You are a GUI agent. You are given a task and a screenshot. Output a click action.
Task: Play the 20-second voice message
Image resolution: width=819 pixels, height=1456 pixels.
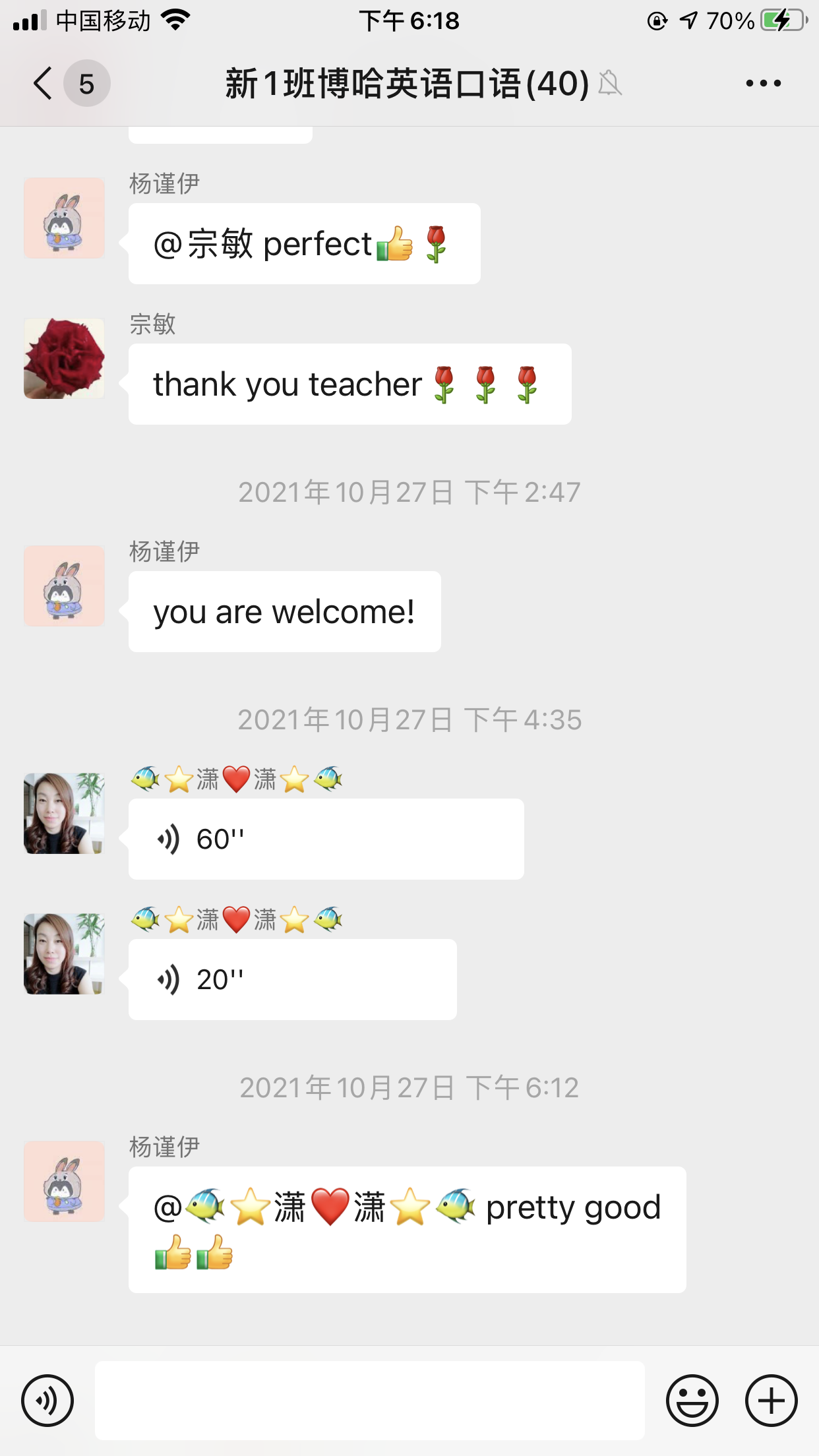tap(292, 979)
